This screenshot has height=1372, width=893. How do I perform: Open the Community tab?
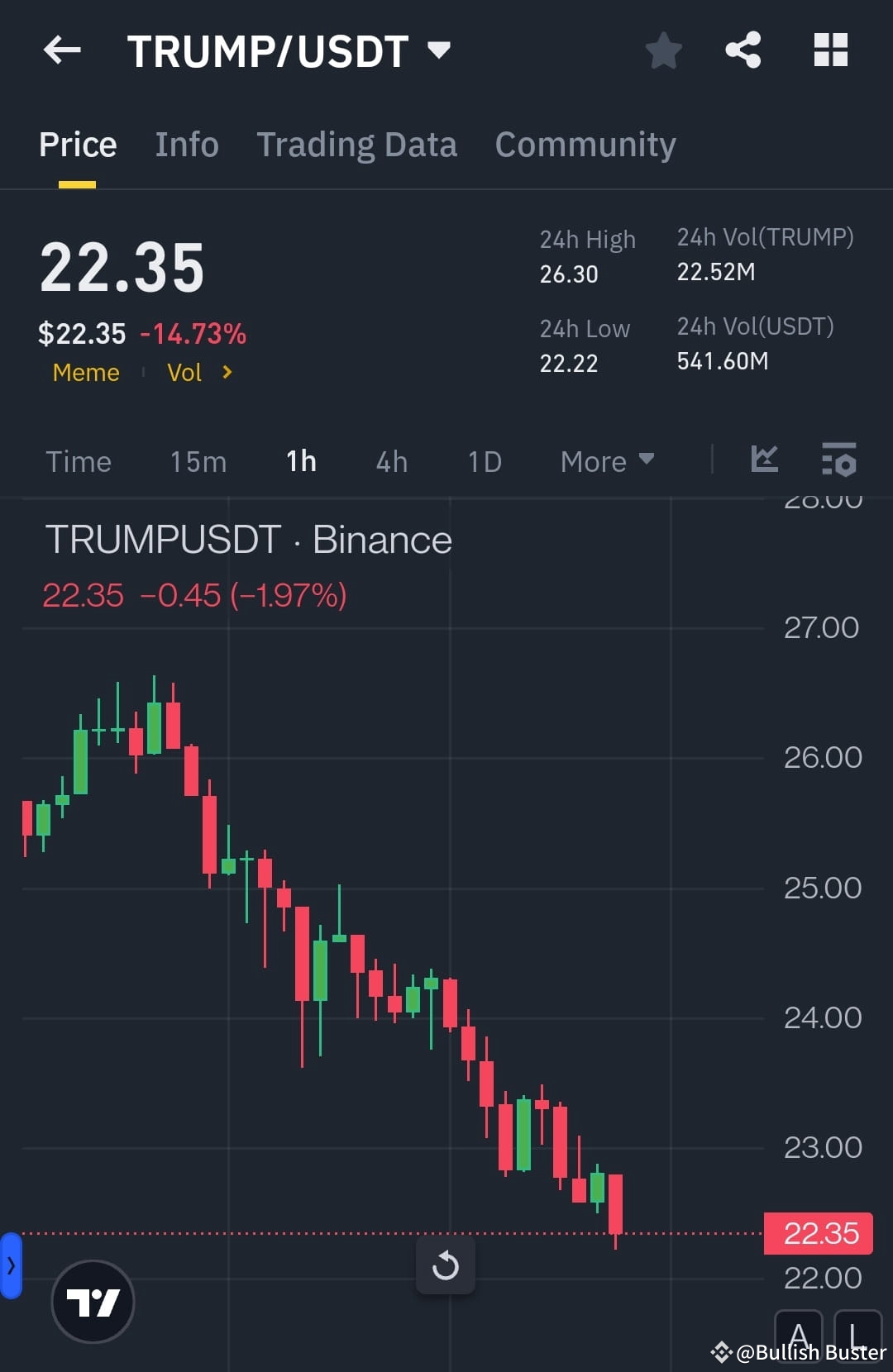[585, 144]
